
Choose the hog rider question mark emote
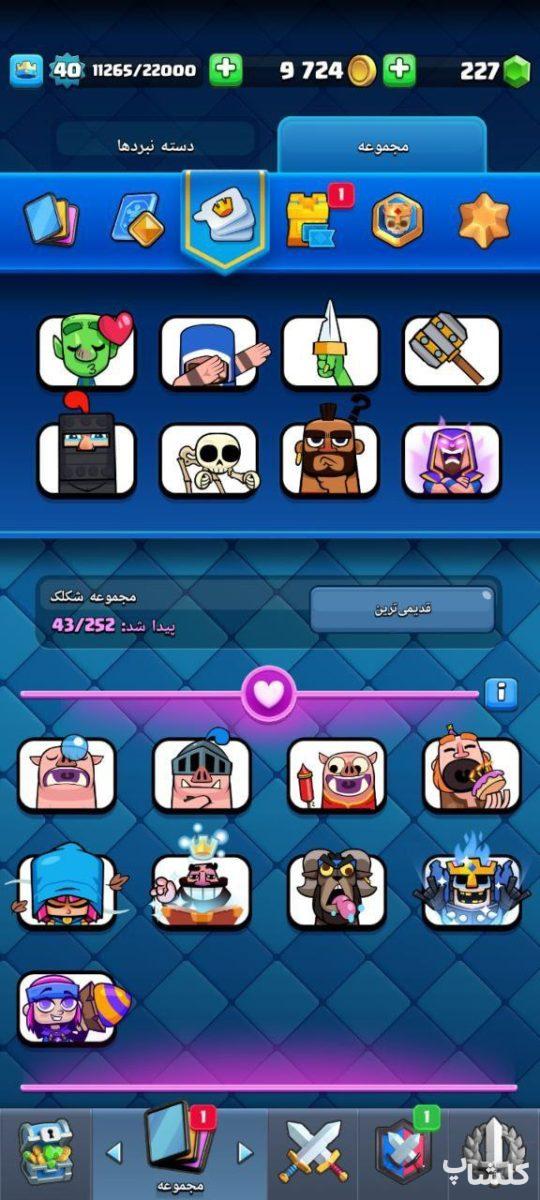[330, 457]
